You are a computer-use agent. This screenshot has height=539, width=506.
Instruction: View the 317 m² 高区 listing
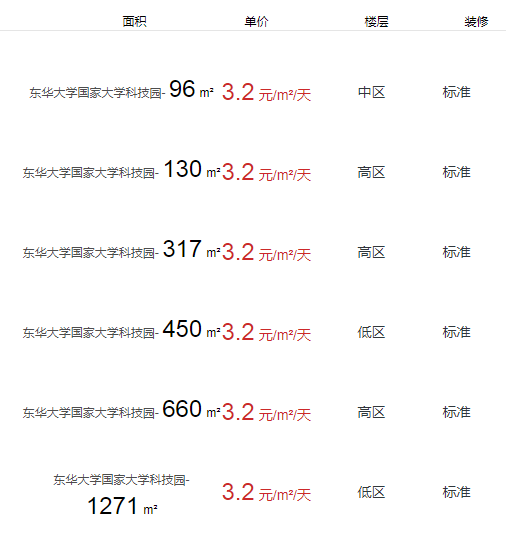(121, 250)
